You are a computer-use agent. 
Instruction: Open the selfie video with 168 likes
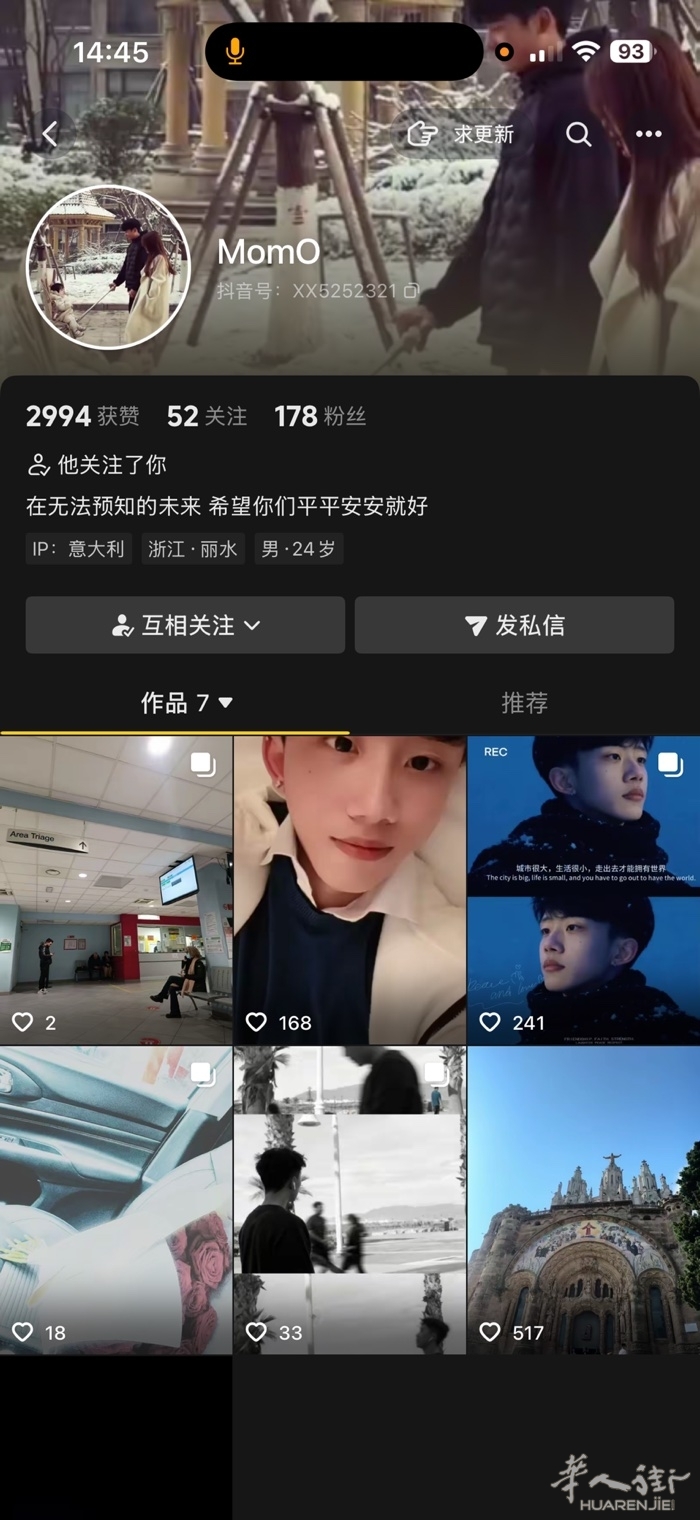click(x=349, y=890)
